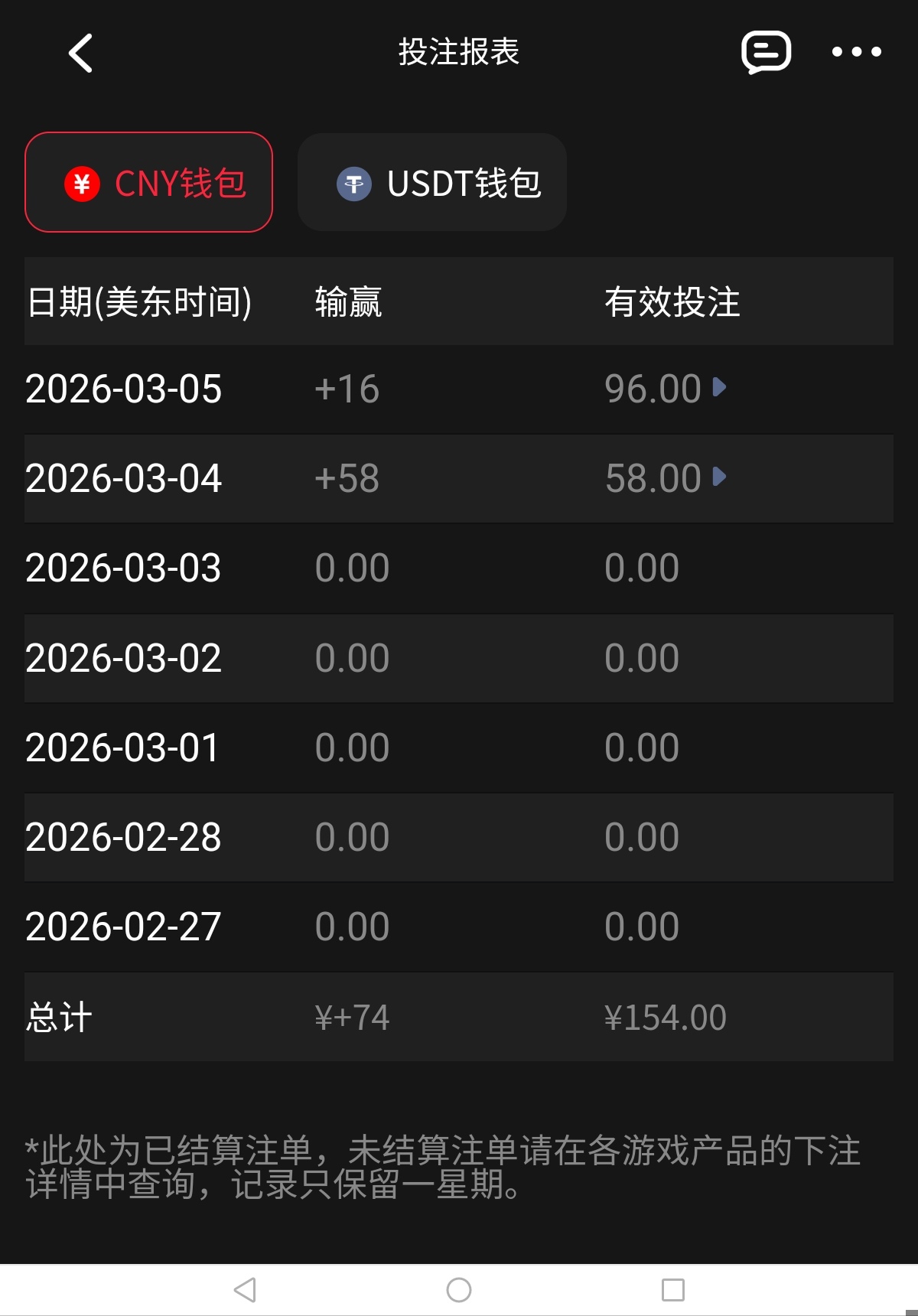
Task: Go back from the 投注报表 page
Action: pyautogui.click(x=81, y=53)
